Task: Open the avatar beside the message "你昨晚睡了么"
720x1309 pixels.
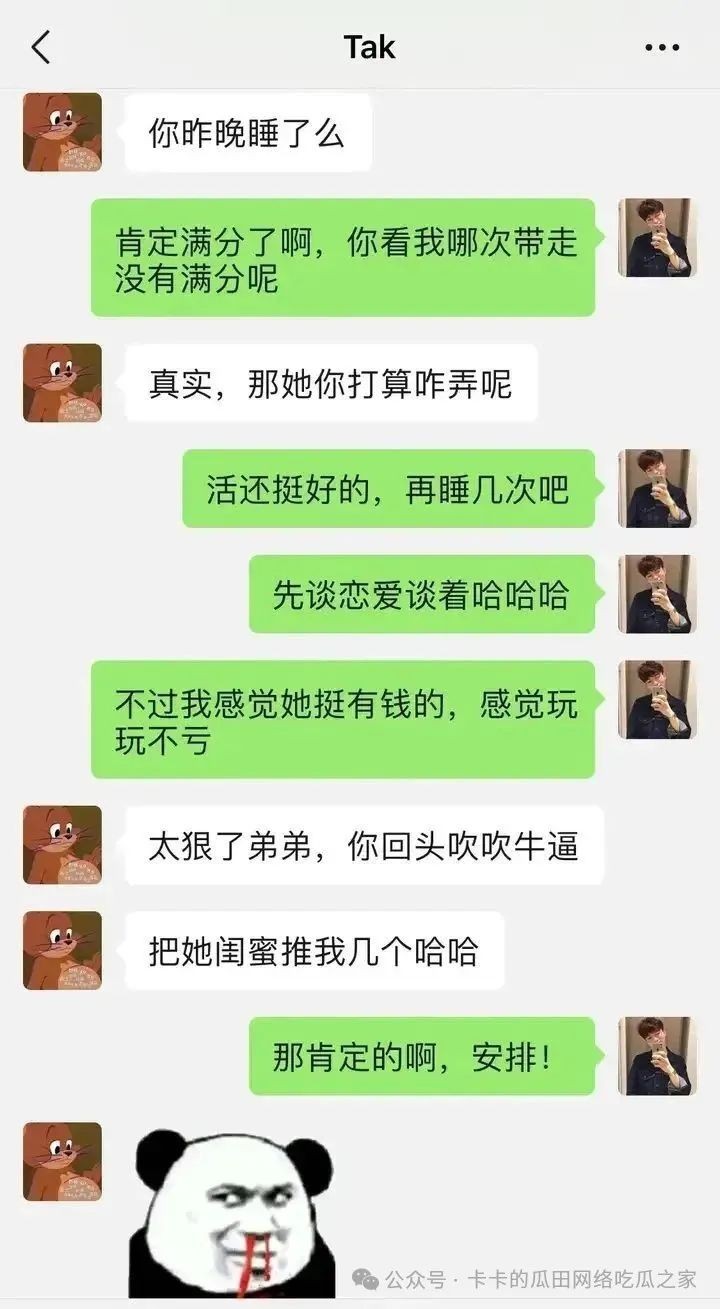Action: tap(62, 132)
